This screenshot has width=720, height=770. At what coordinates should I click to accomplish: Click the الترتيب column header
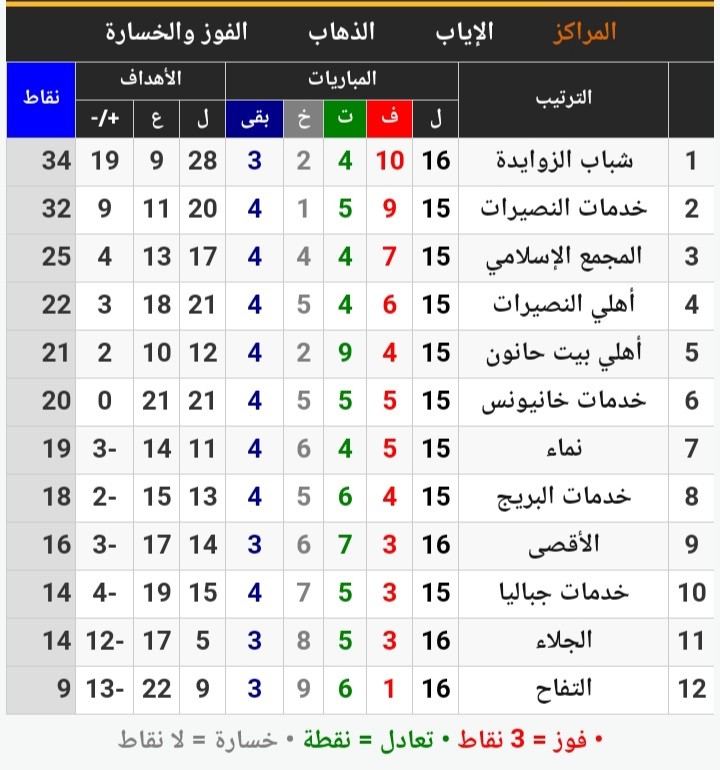click(x=564, y=97)
